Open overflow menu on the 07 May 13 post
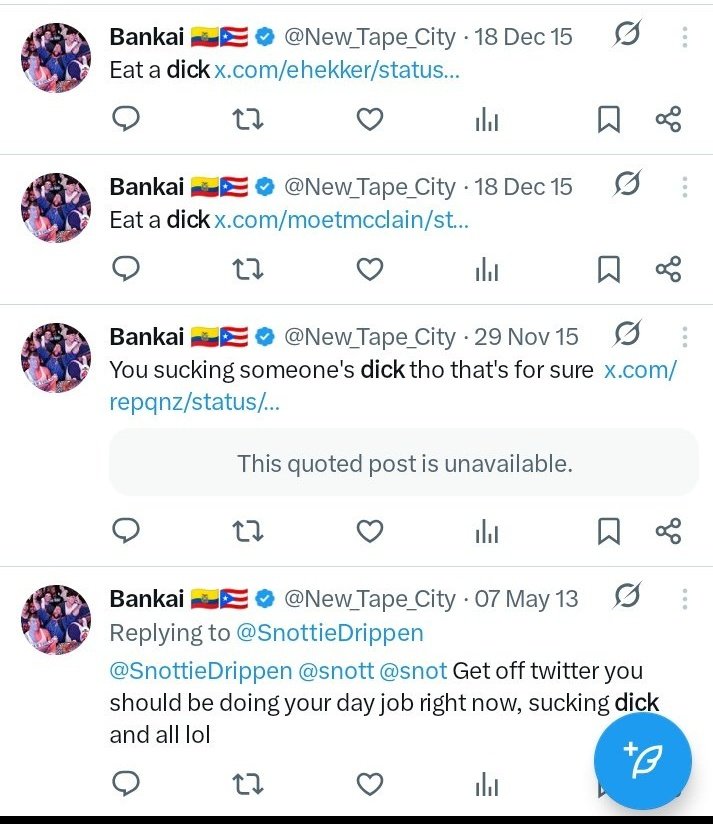The height and width of the screenshot is (824, 713). click(685, 599)
